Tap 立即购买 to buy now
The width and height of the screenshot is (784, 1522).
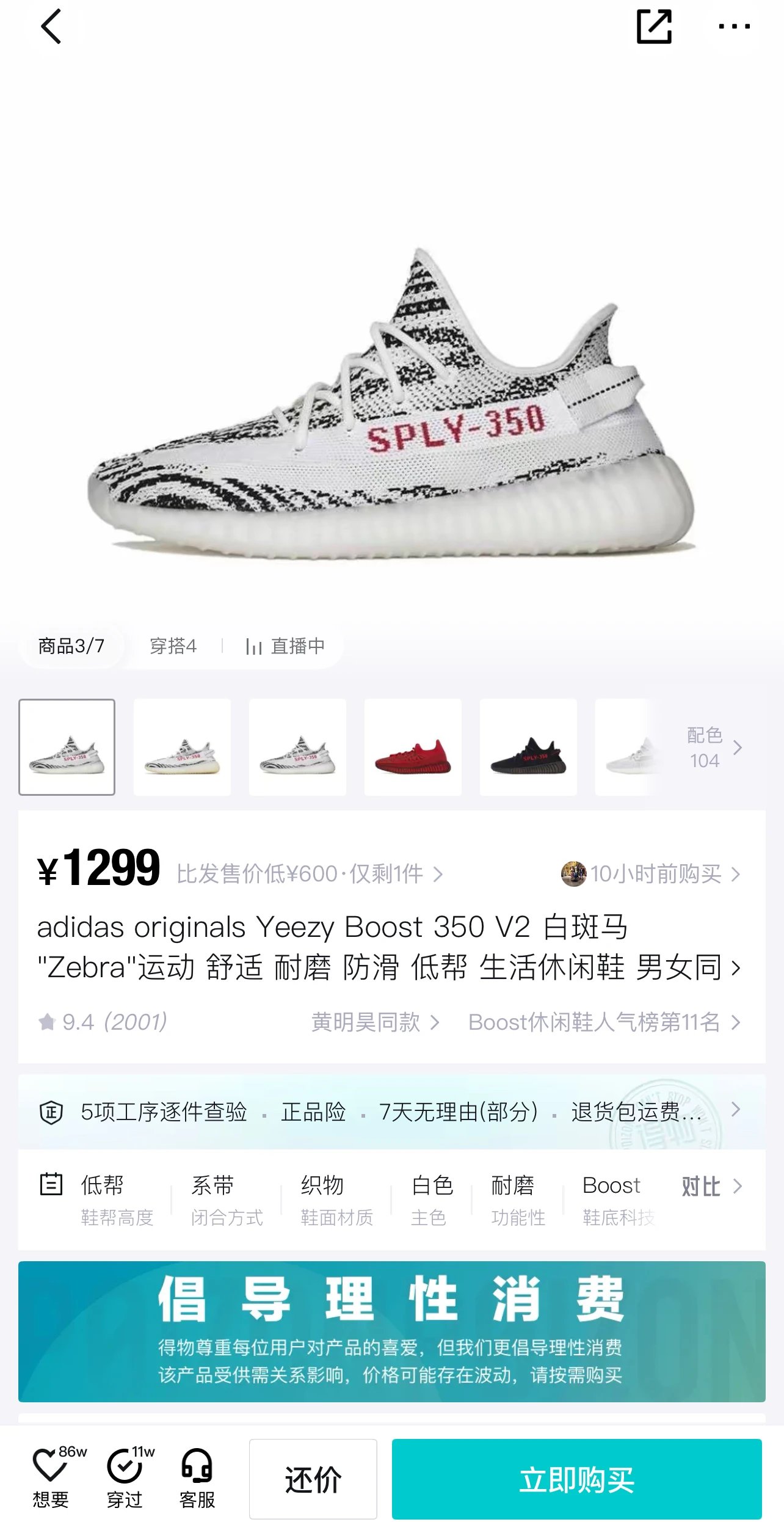576,1479
